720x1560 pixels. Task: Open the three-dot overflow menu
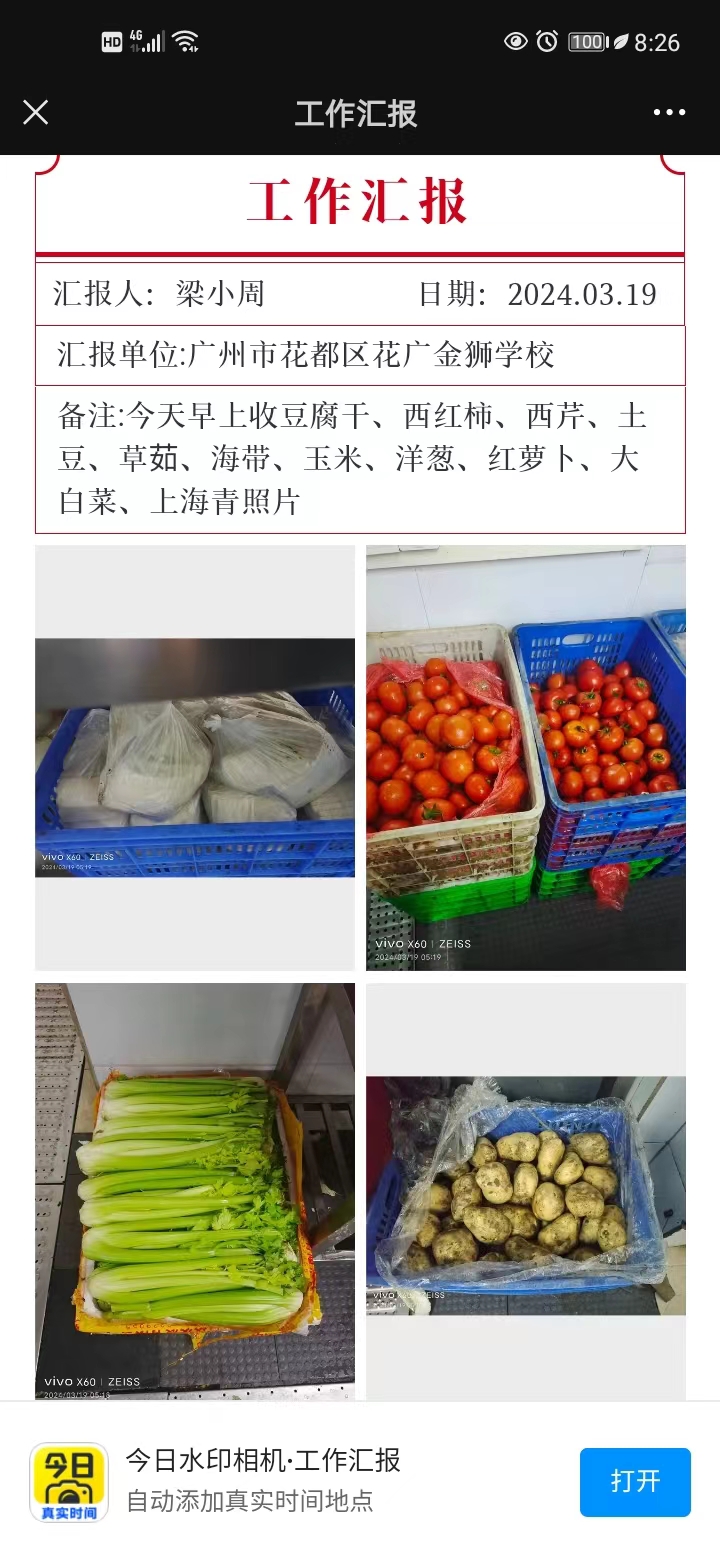coord(669,112)
